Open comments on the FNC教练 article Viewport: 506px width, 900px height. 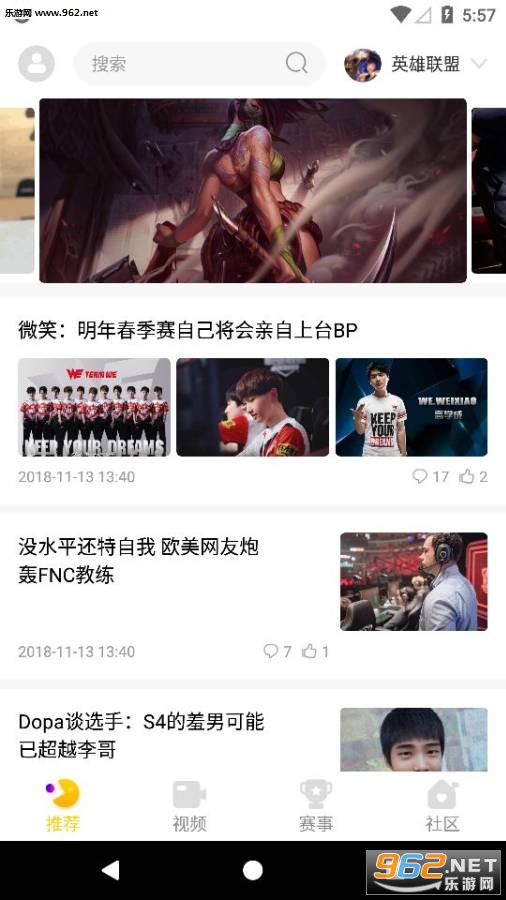277,651
